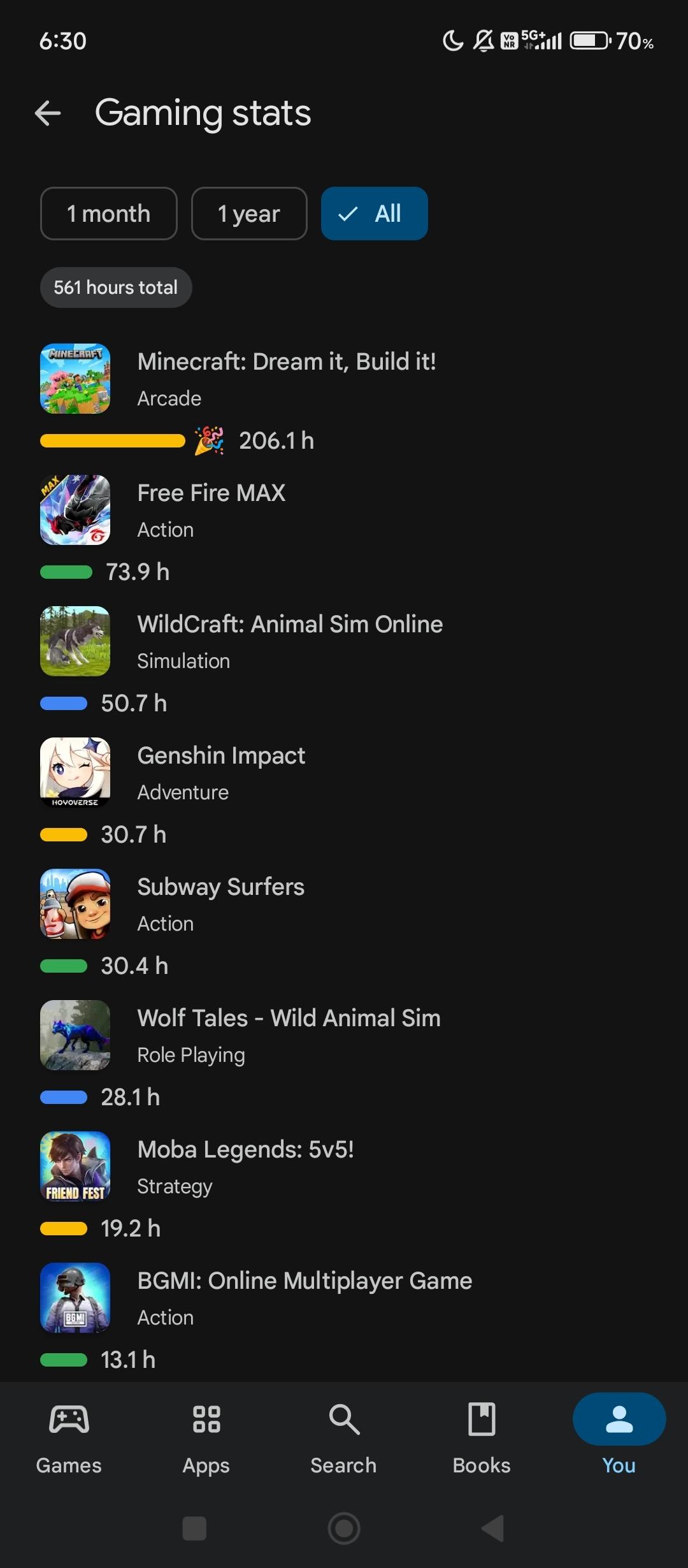
Task: Open Wolf Tales - Wild Animal Sim
Action: click(289, 1019)
